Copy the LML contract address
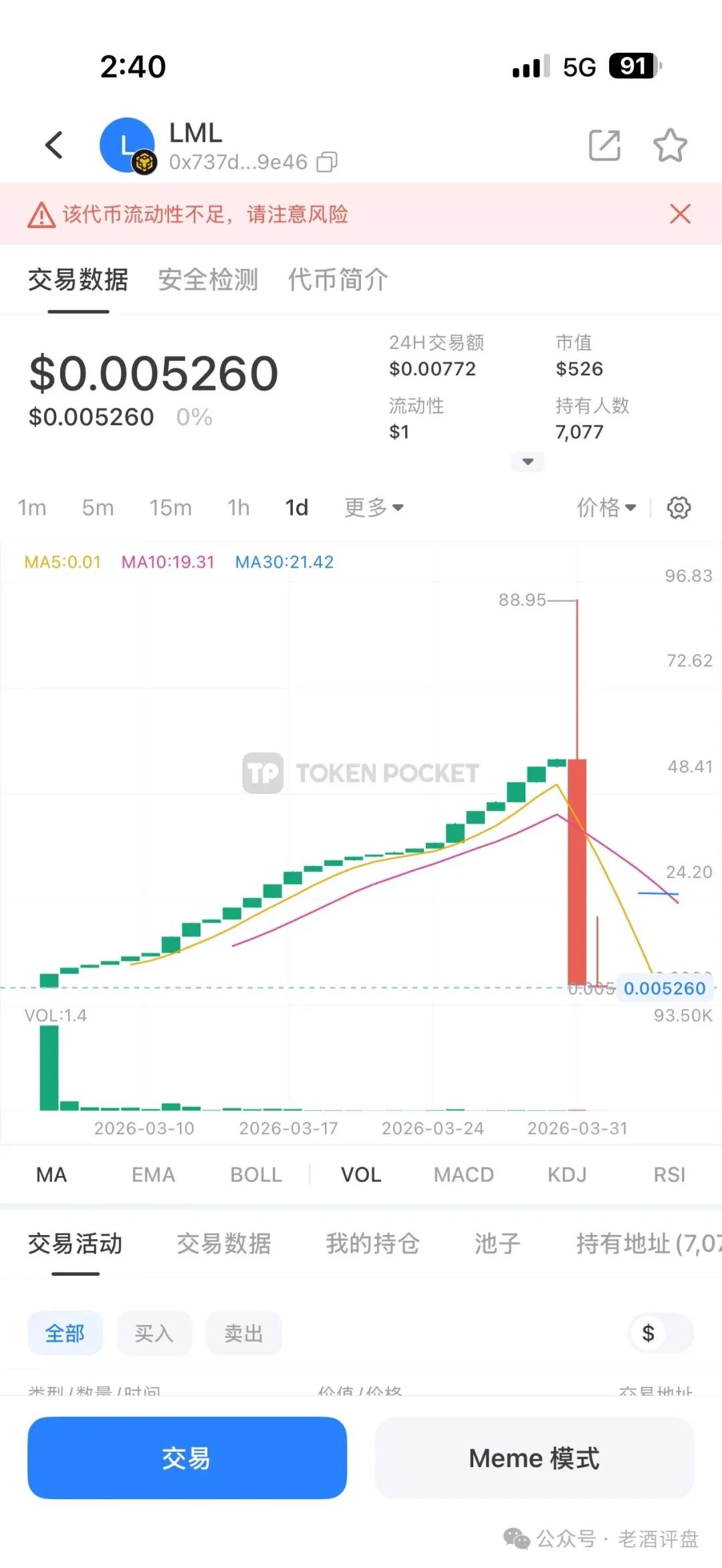 (x=327, y=162)
